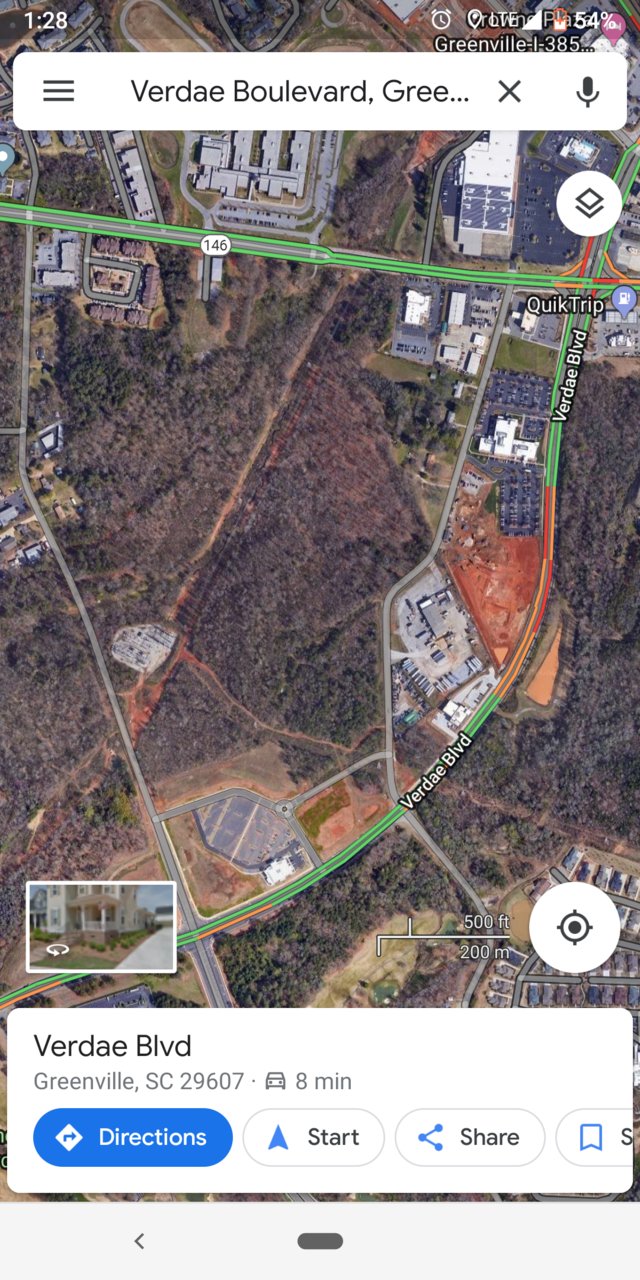This screenshot has width=640, height=1280.
Task: Tap Start to begin navigation
Action: point(313,1137)
